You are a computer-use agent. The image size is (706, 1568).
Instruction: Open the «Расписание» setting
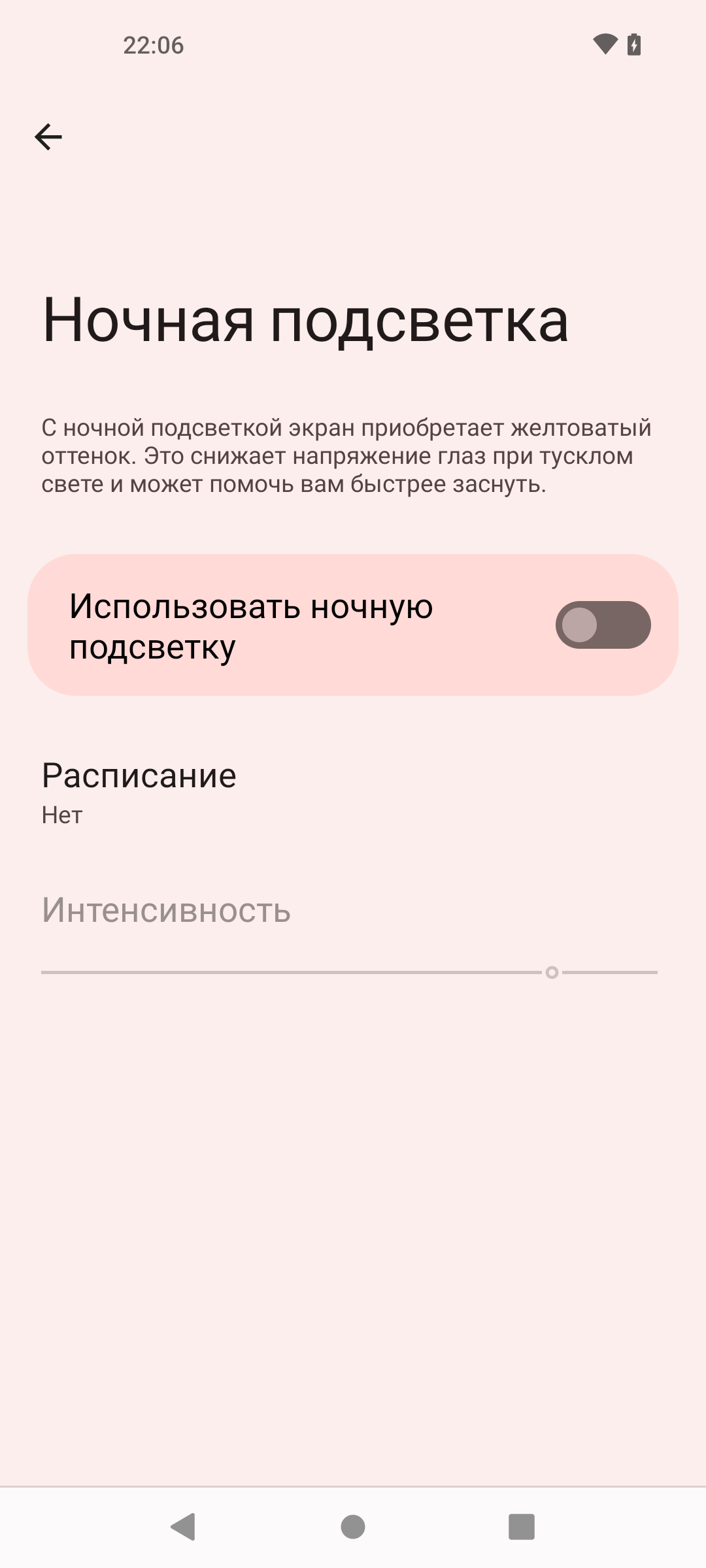(x=139, y=792)
